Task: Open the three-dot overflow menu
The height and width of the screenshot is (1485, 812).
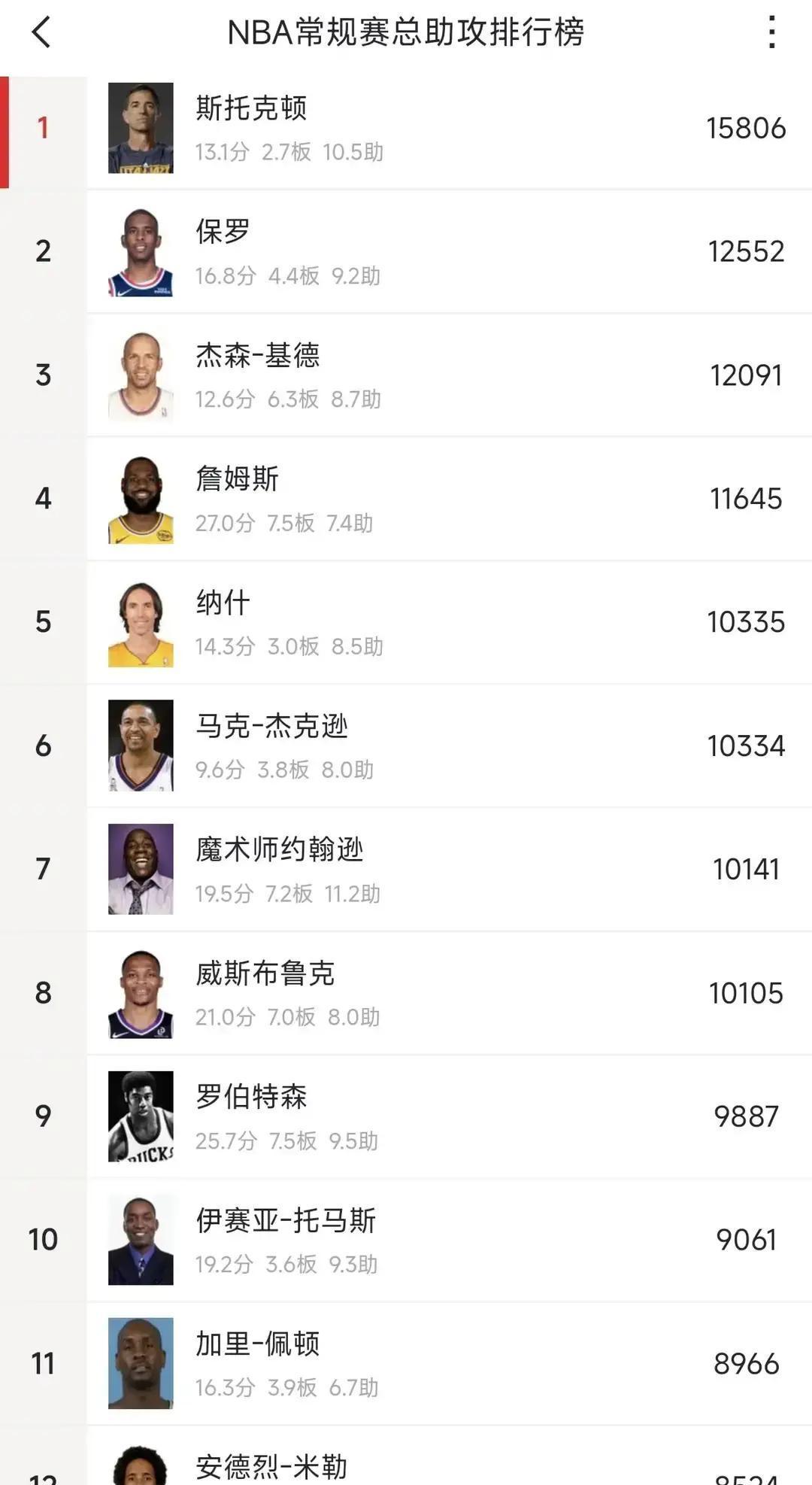Action: [771, 32]
